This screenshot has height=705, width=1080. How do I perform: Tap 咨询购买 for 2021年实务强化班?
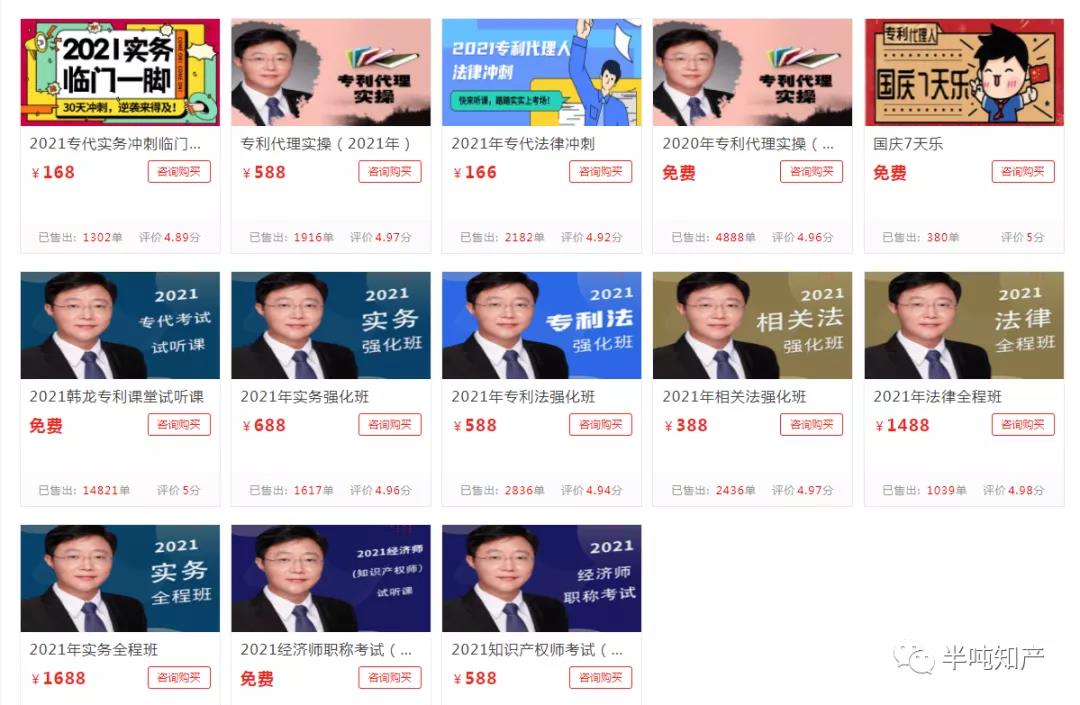pos(390,425)
